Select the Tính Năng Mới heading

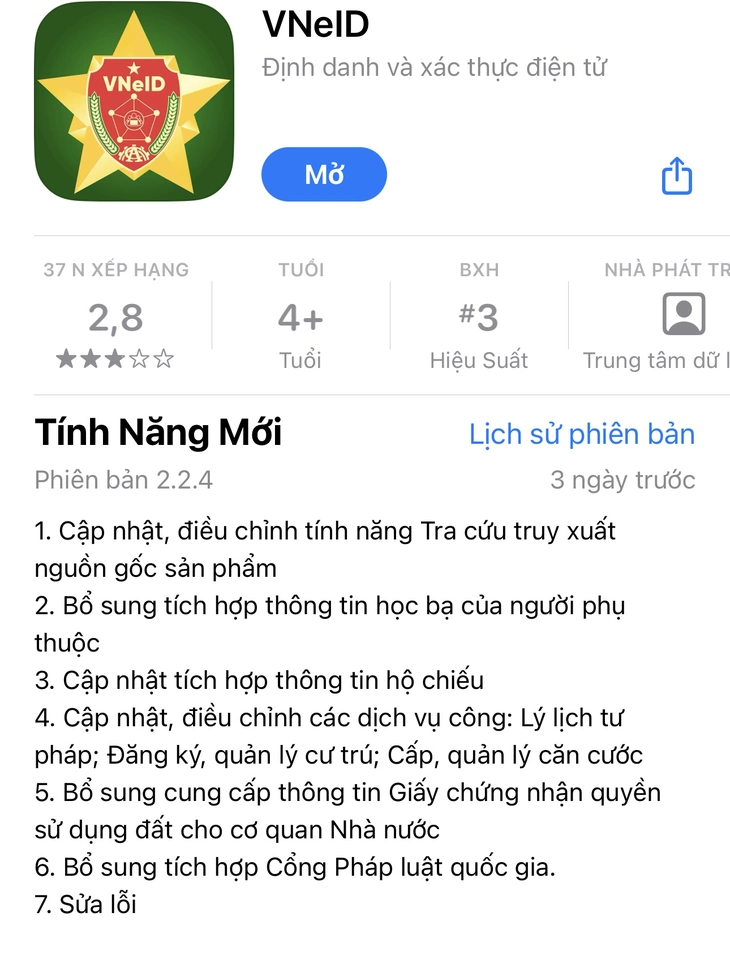(159, 434)
